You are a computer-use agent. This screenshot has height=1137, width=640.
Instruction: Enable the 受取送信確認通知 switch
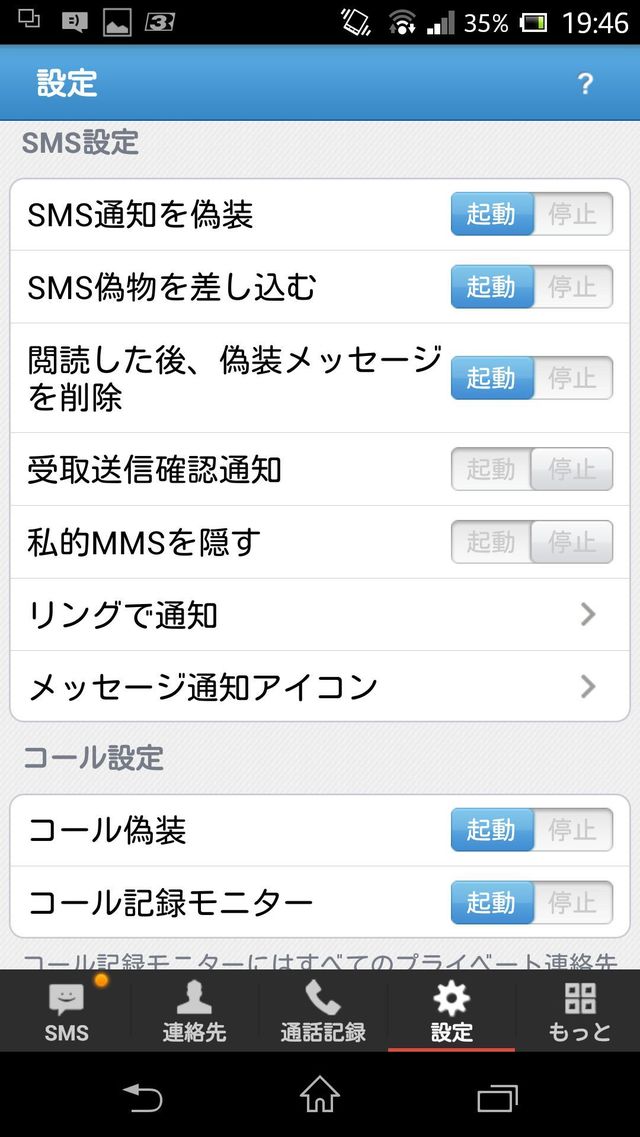point(491,469)
